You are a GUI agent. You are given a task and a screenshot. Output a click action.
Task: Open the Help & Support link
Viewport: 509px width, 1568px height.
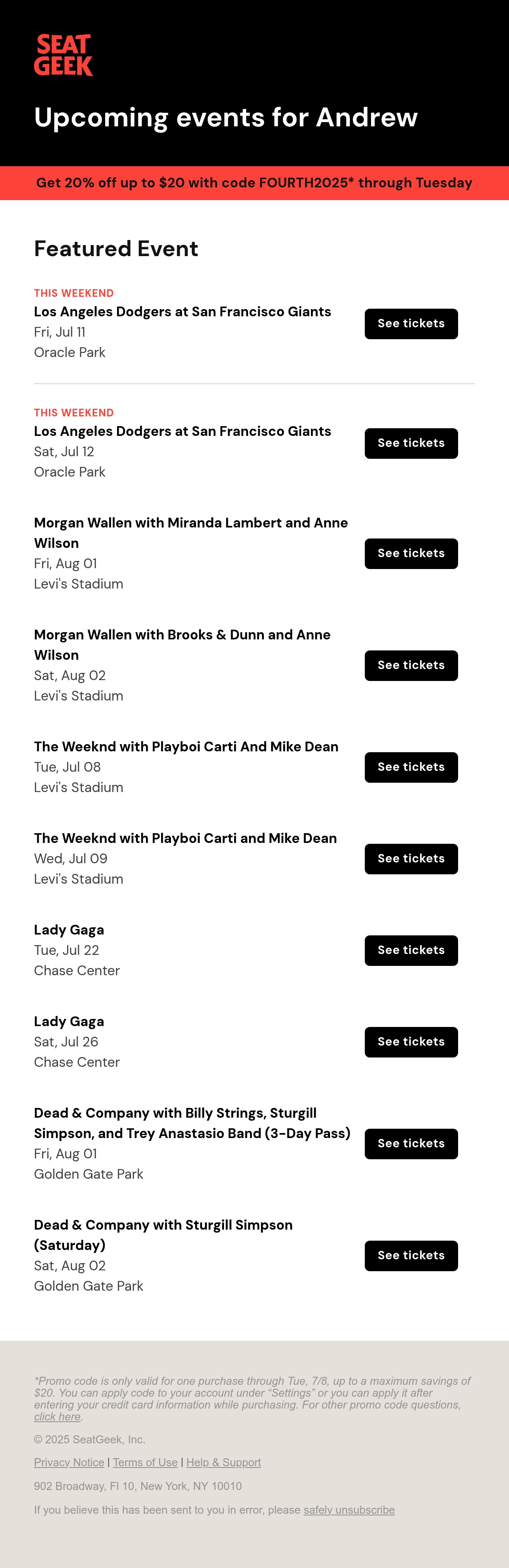click(224, 1462)
